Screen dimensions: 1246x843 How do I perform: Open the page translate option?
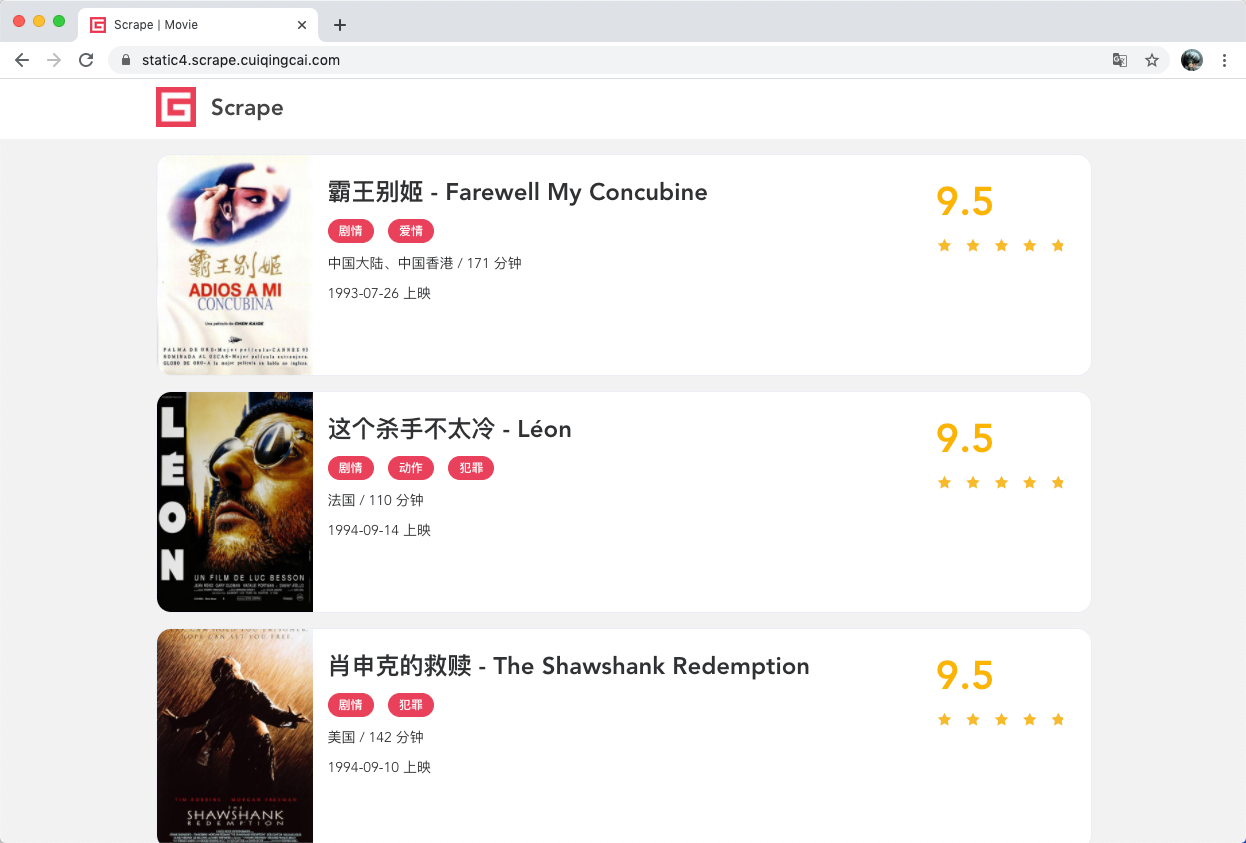pyautogui.click(x=1120, y=60)
